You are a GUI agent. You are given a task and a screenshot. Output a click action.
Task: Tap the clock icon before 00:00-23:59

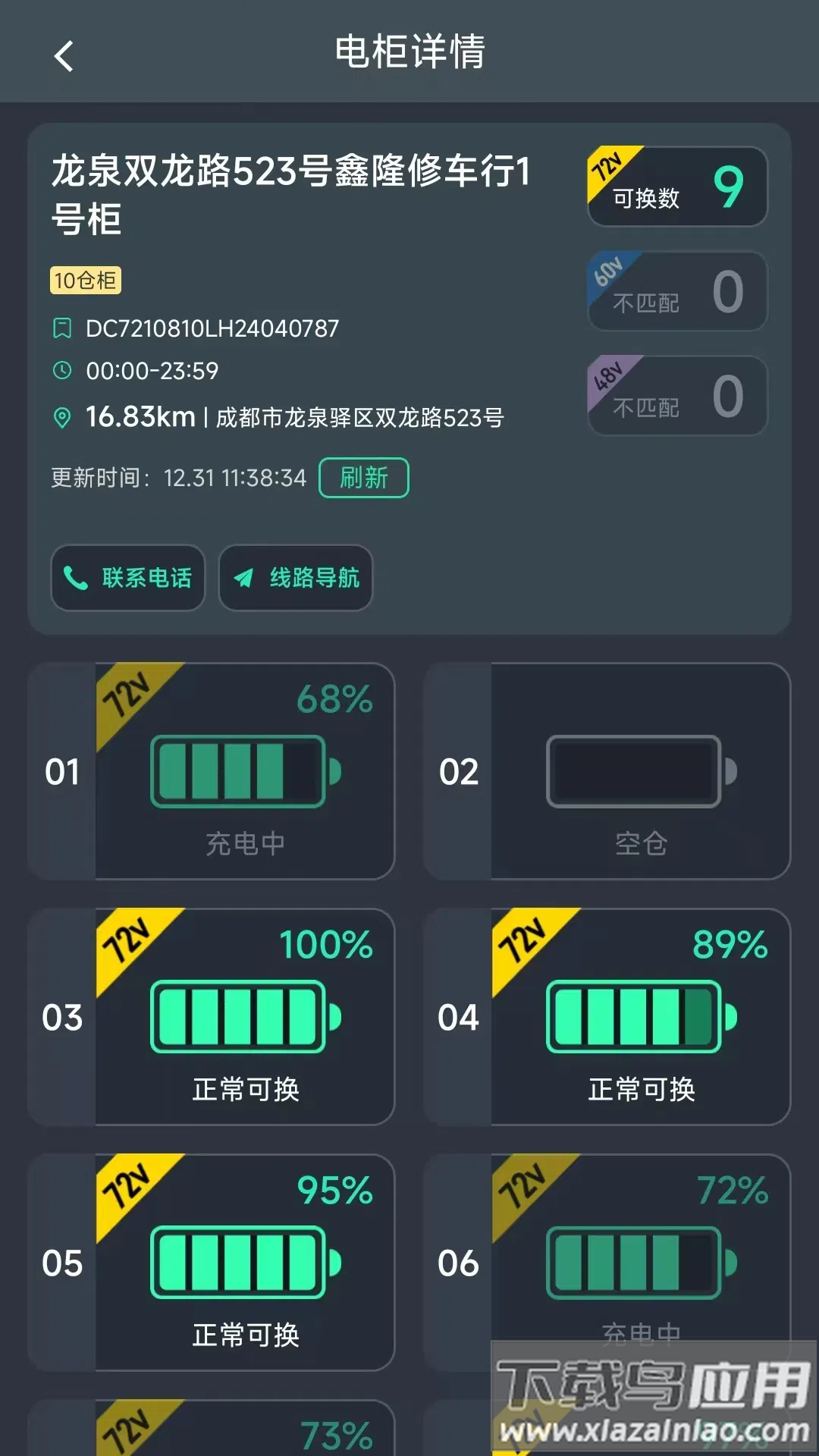[62, 371]
